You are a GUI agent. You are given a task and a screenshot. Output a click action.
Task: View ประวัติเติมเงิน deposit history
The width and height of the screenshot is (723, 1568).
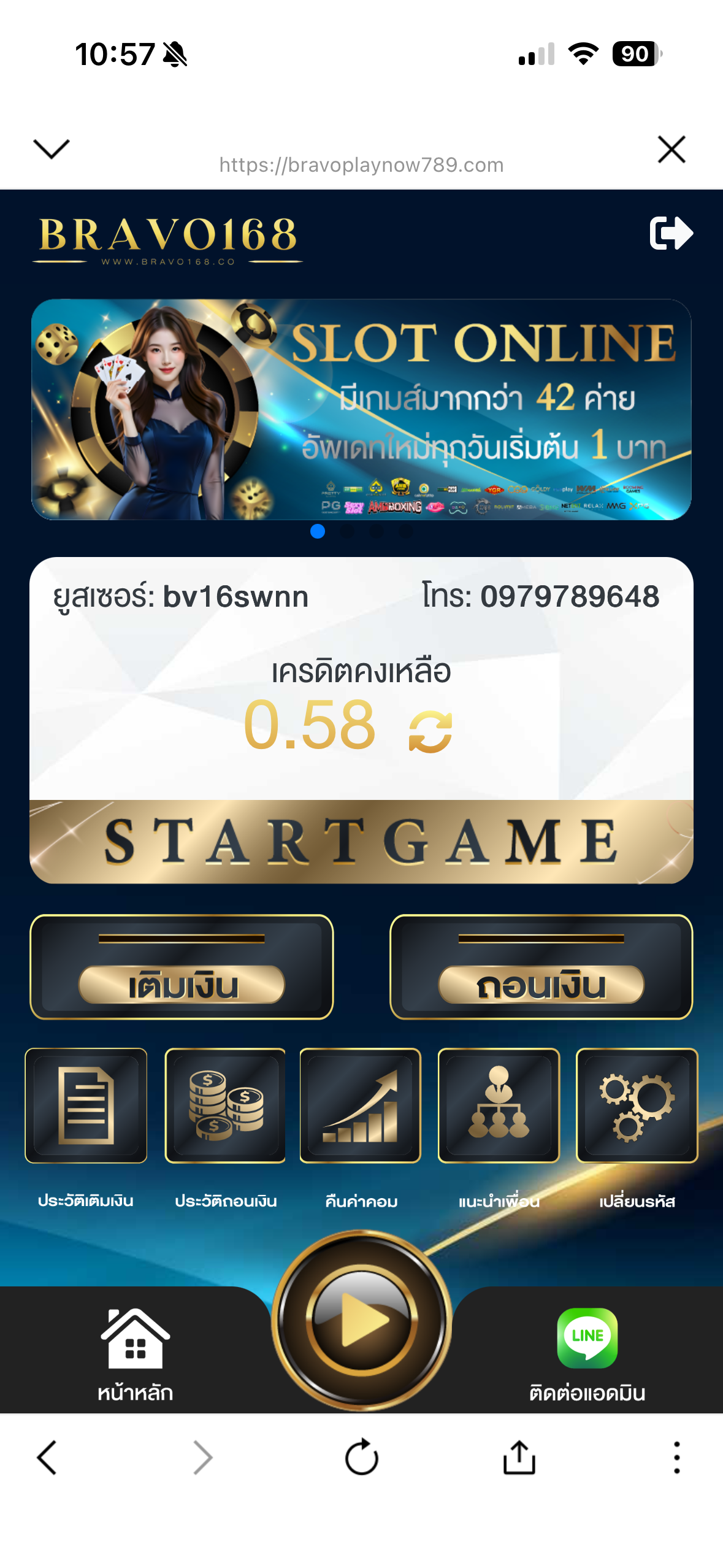click(x=86, y=1105)
